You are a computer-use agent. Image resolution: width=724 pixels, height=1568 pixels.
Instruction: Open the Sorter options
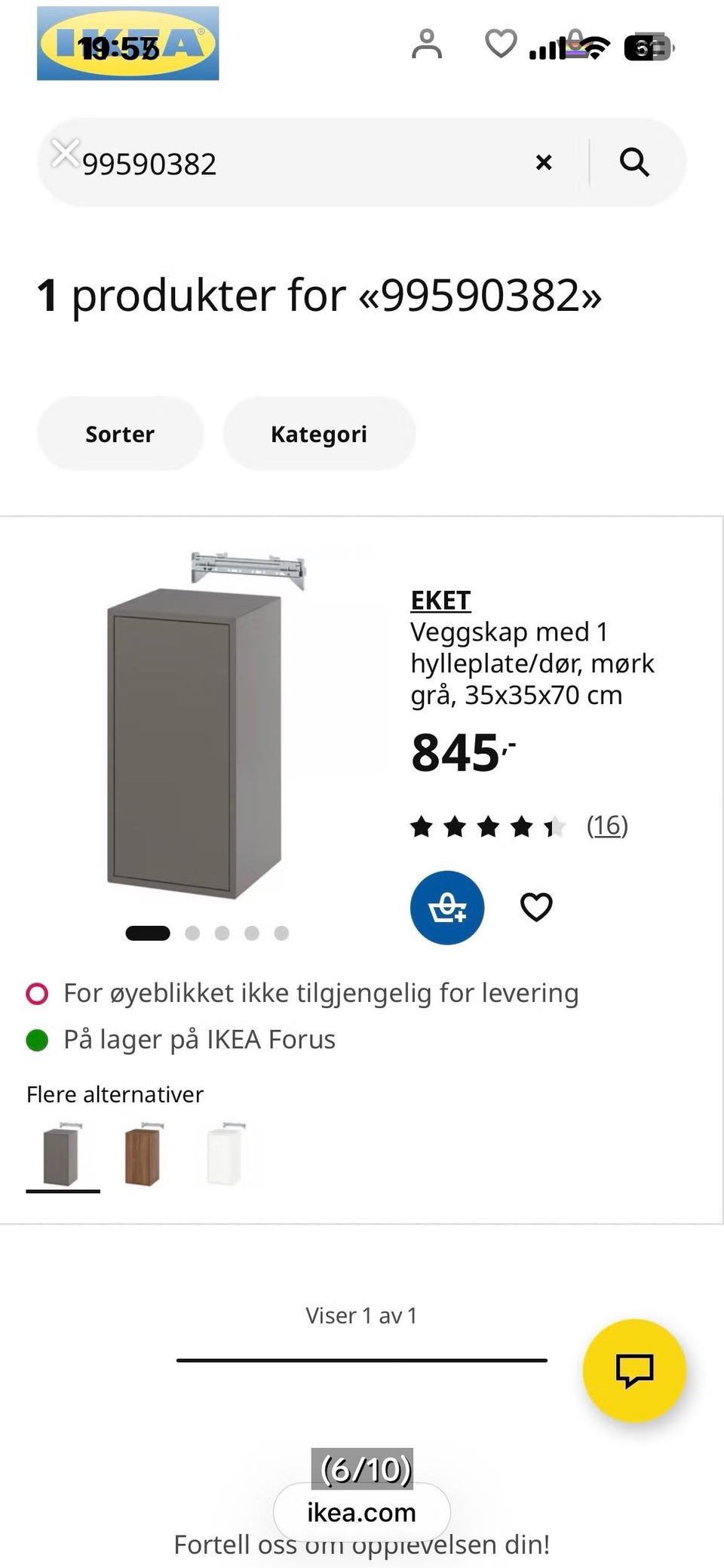point(120,434)
